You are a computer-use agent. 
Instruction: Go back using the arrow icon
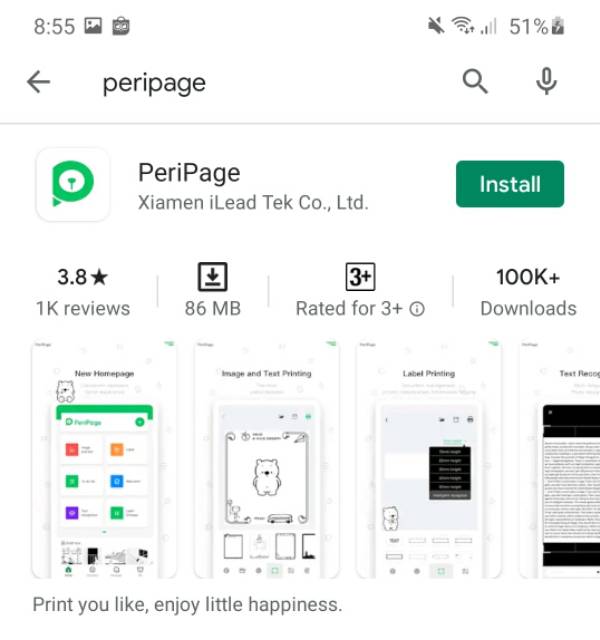(39, 83)
